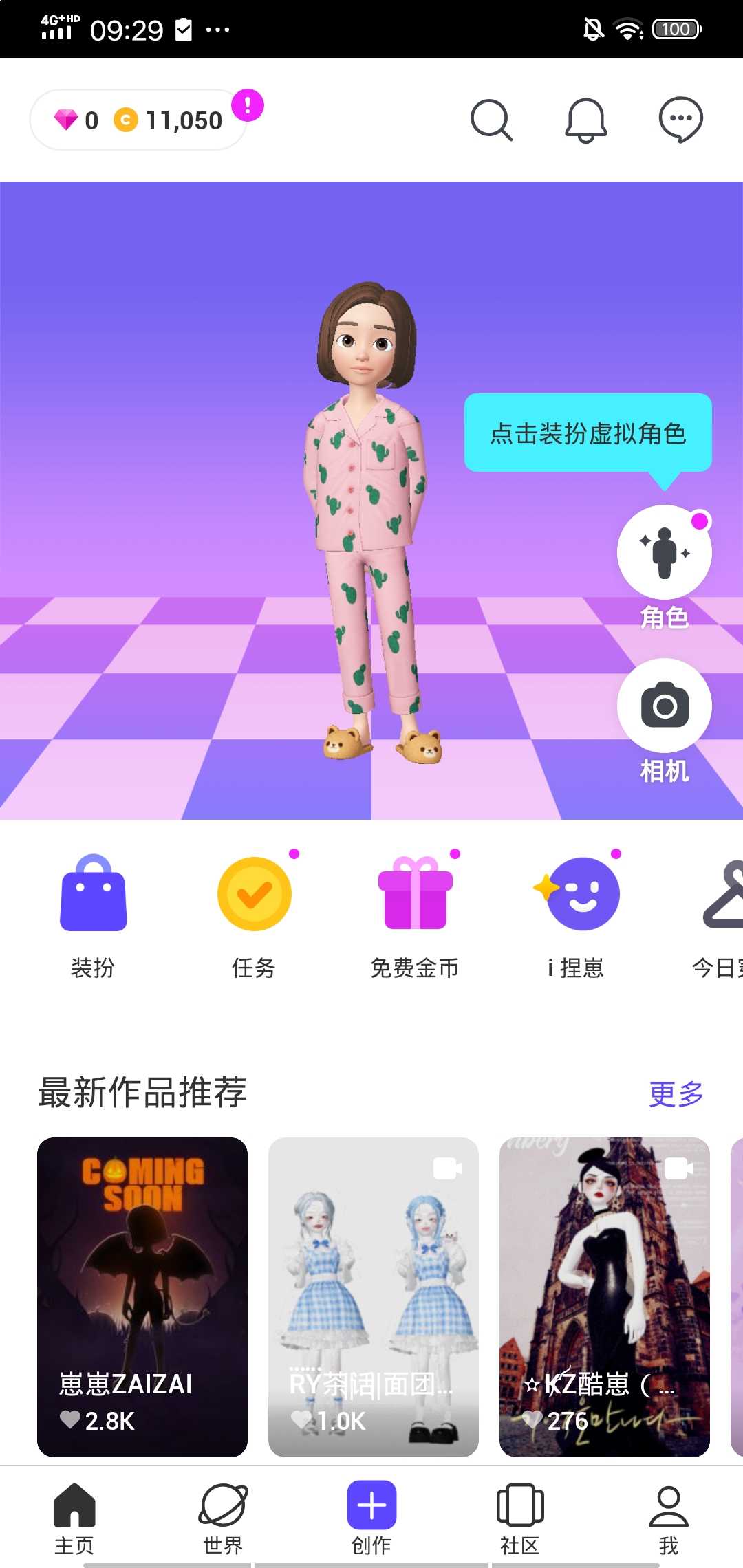Viewport: 743px width, 1568px height.
Task: Open the 崽崽ZAIZAI Coming Soon card
Action: pyautogui.click(x=142, y=1297)
